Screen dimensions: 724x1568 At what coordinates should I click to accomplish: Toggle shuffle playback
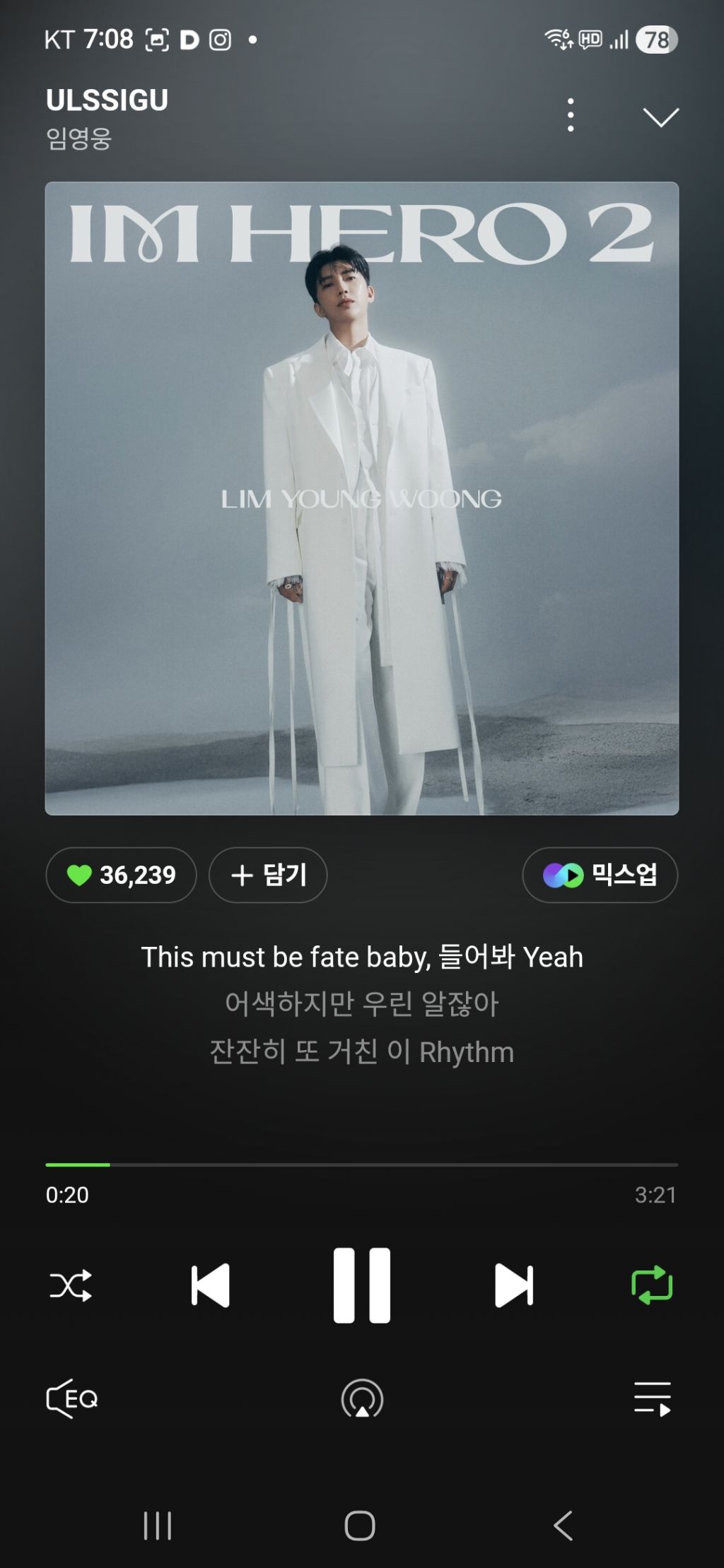point(71,1285)
